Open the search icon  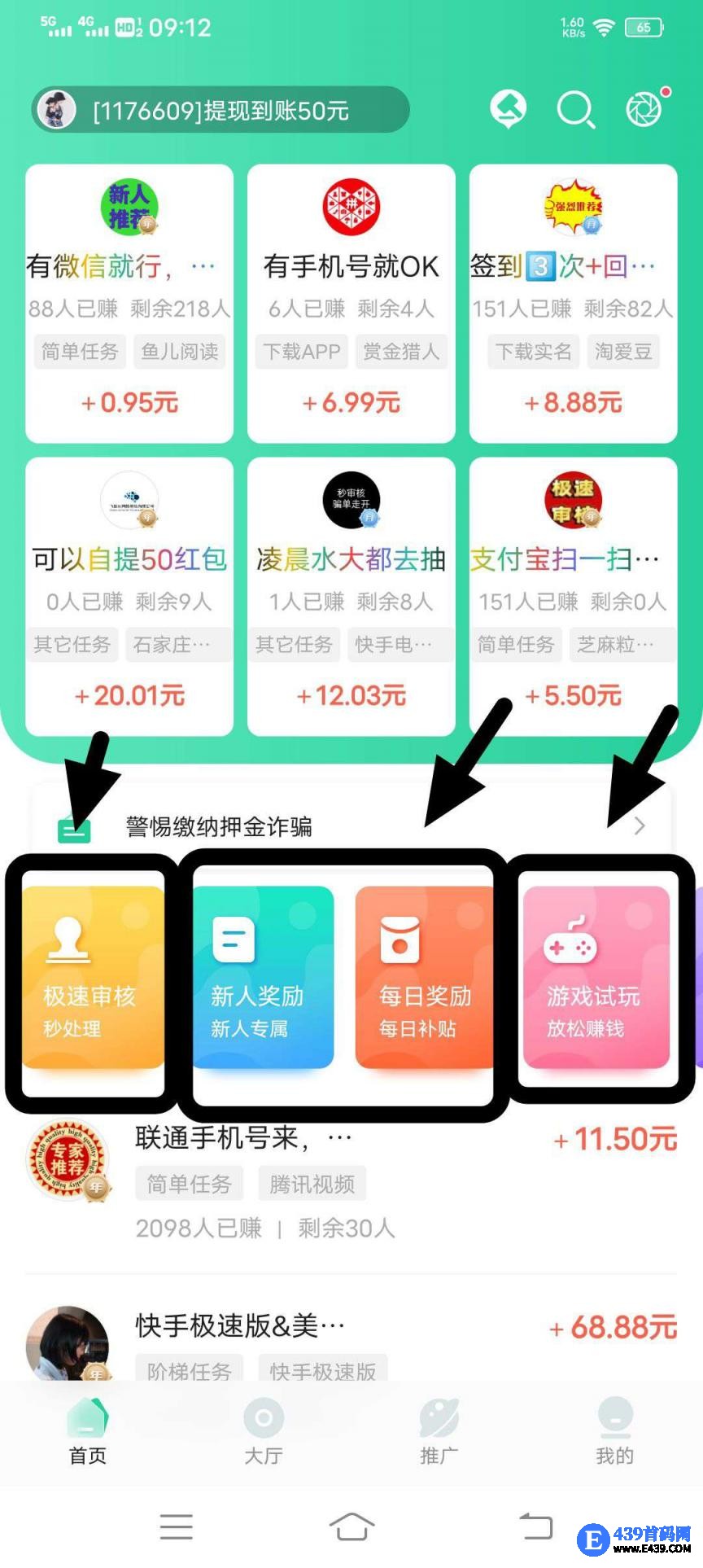click(x=574, y=110)
